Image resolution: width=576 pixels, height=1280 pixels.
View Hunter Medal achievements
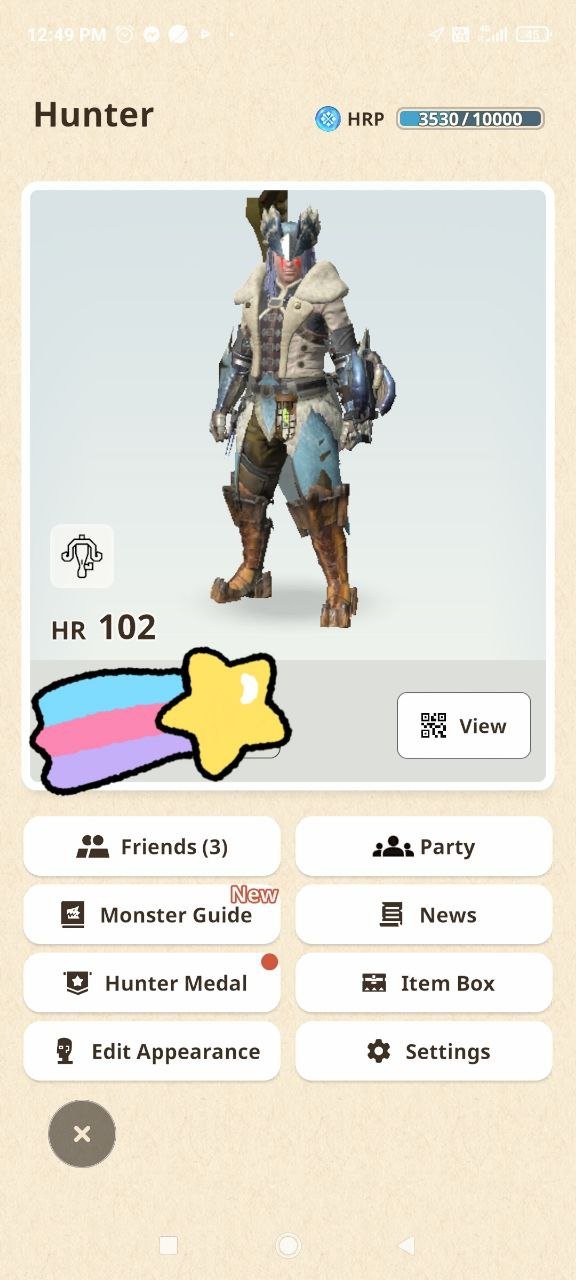point(152,983)
